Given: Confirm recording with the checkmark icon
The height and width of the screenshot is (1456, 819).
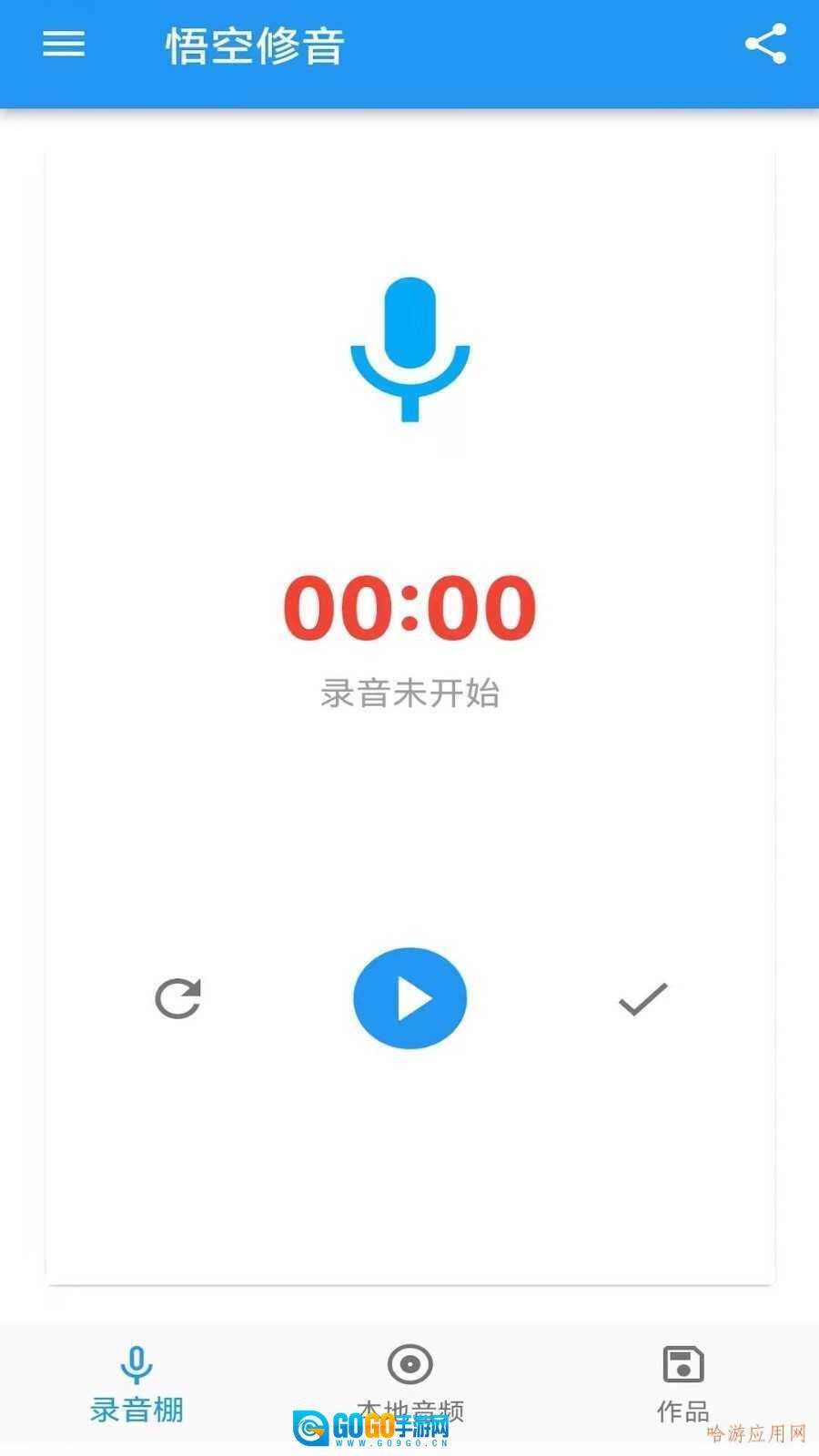Looking at the screenshot, I should (x=642, y=998).
